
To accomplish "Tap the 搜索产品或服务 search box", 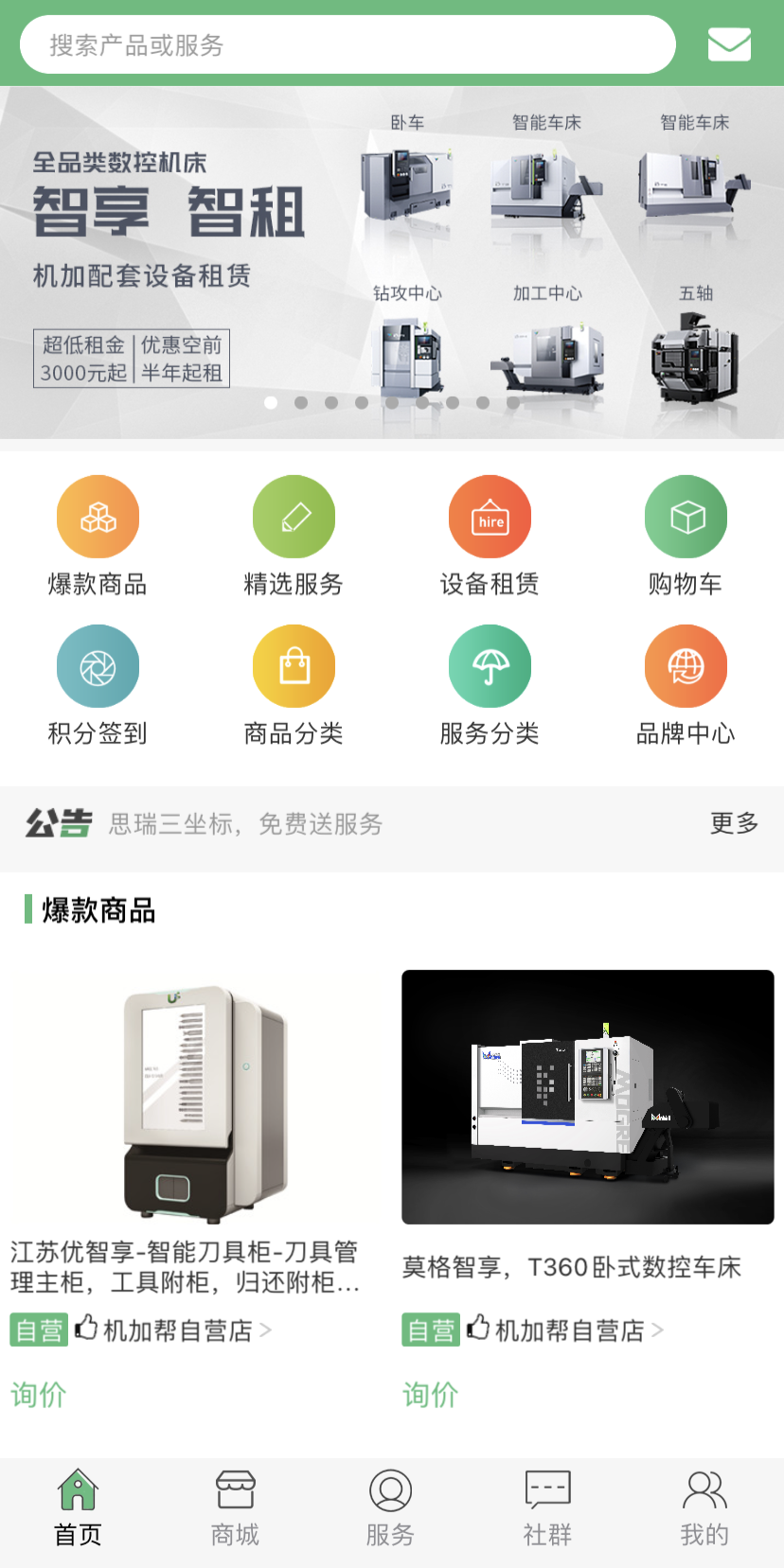I will [x=347, y=44].
